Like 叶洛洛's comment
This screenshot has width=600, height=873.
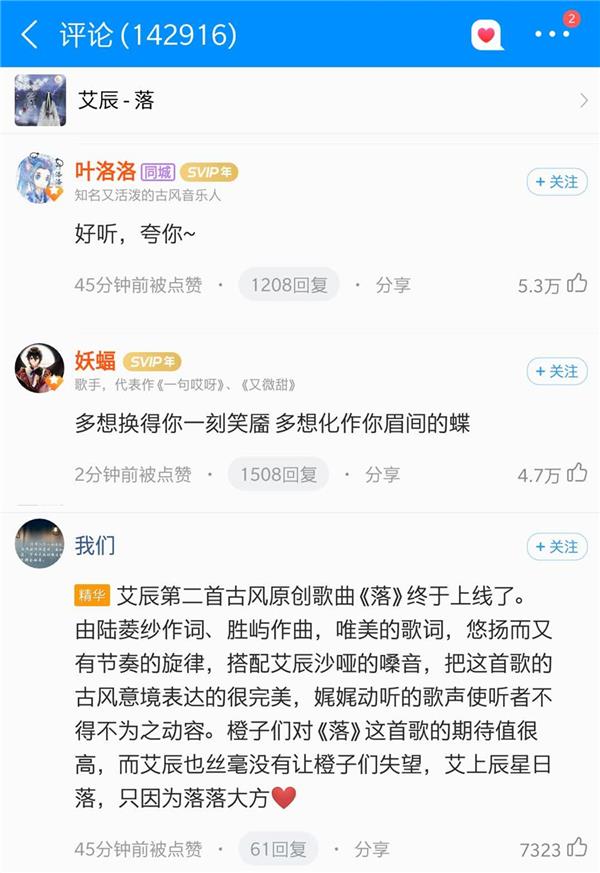577,285
